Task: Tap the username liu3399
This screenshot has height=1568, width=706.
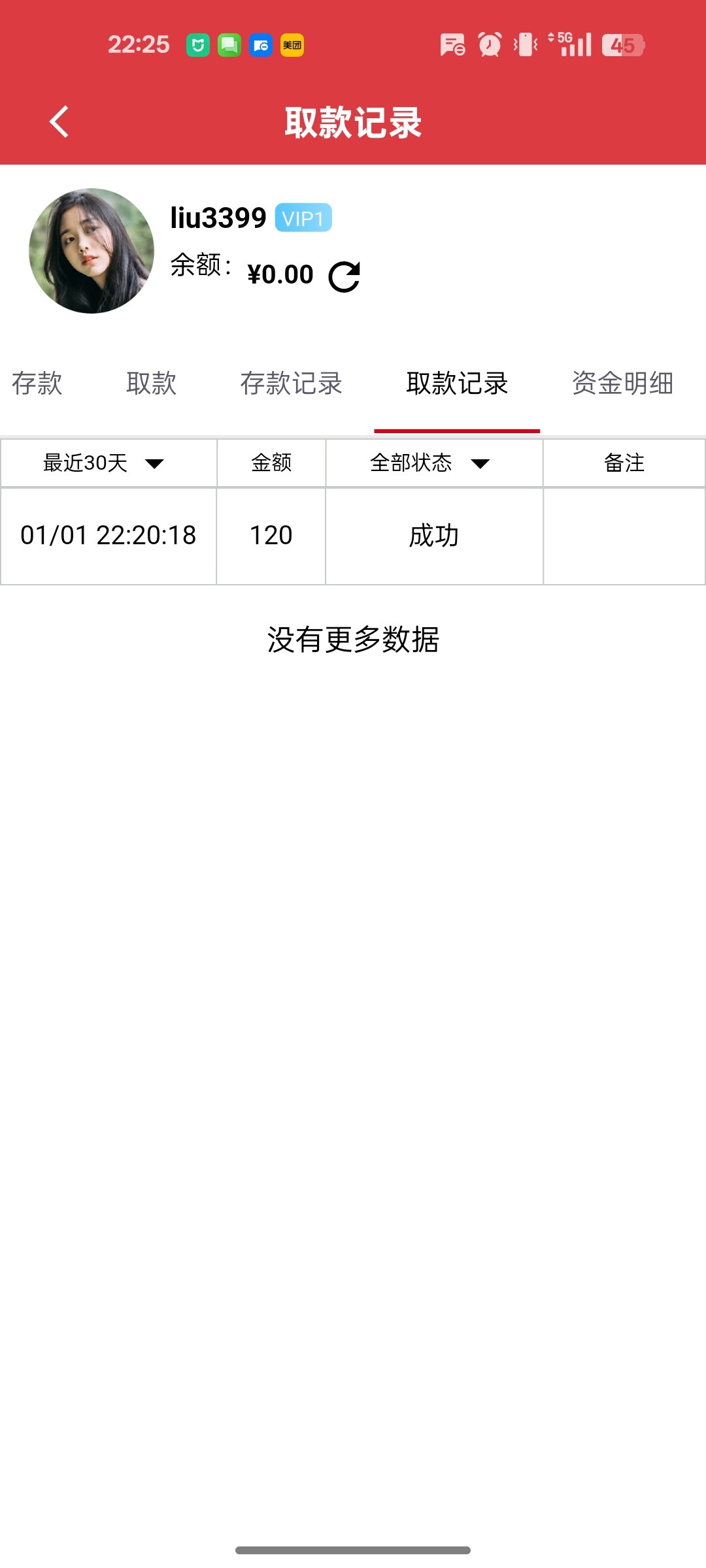Action: [217, 217]
